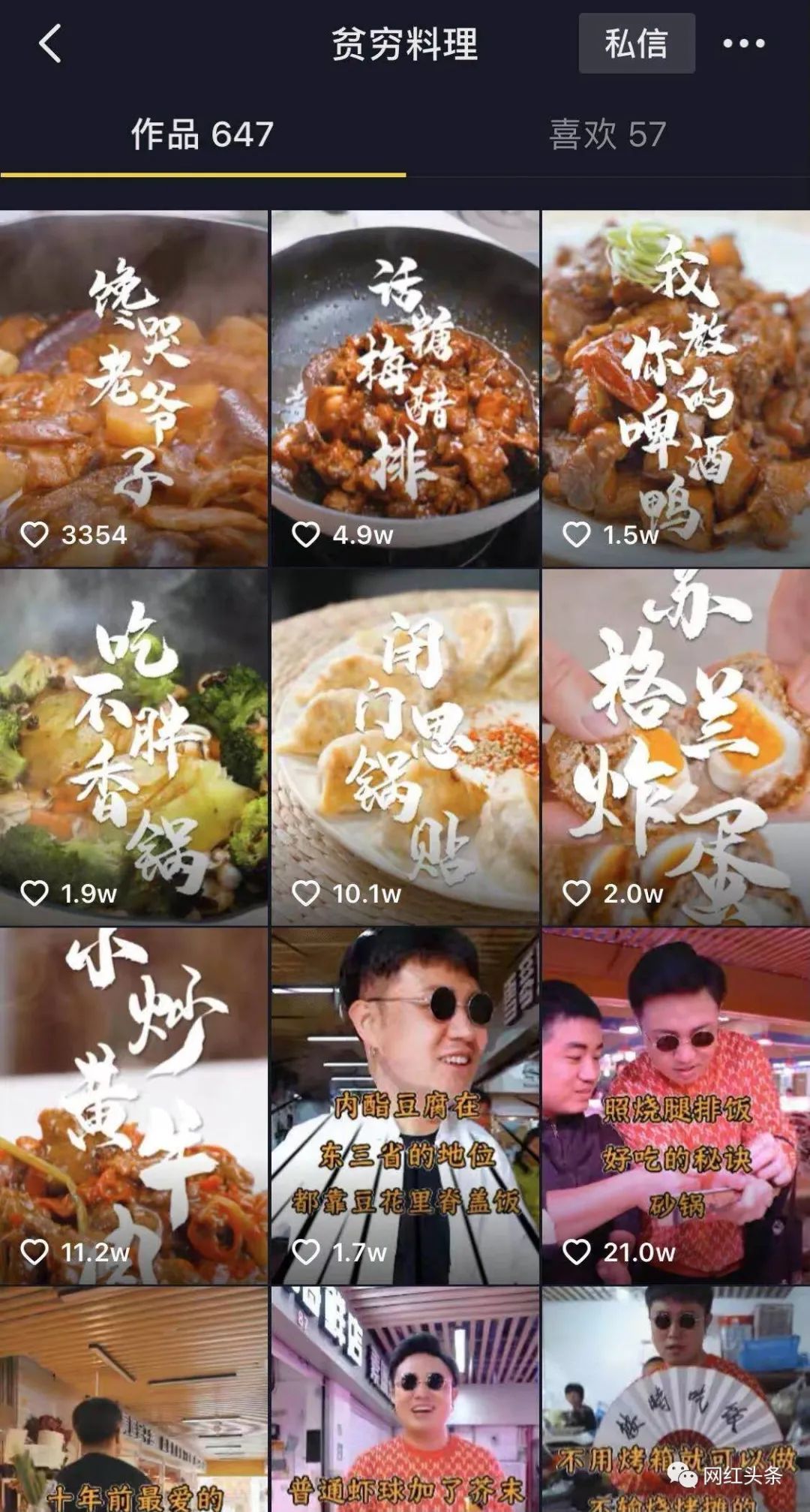The image size is (810, 1512).
Task: Open the three-dot overflow menu
Action: tap(743, 44)
